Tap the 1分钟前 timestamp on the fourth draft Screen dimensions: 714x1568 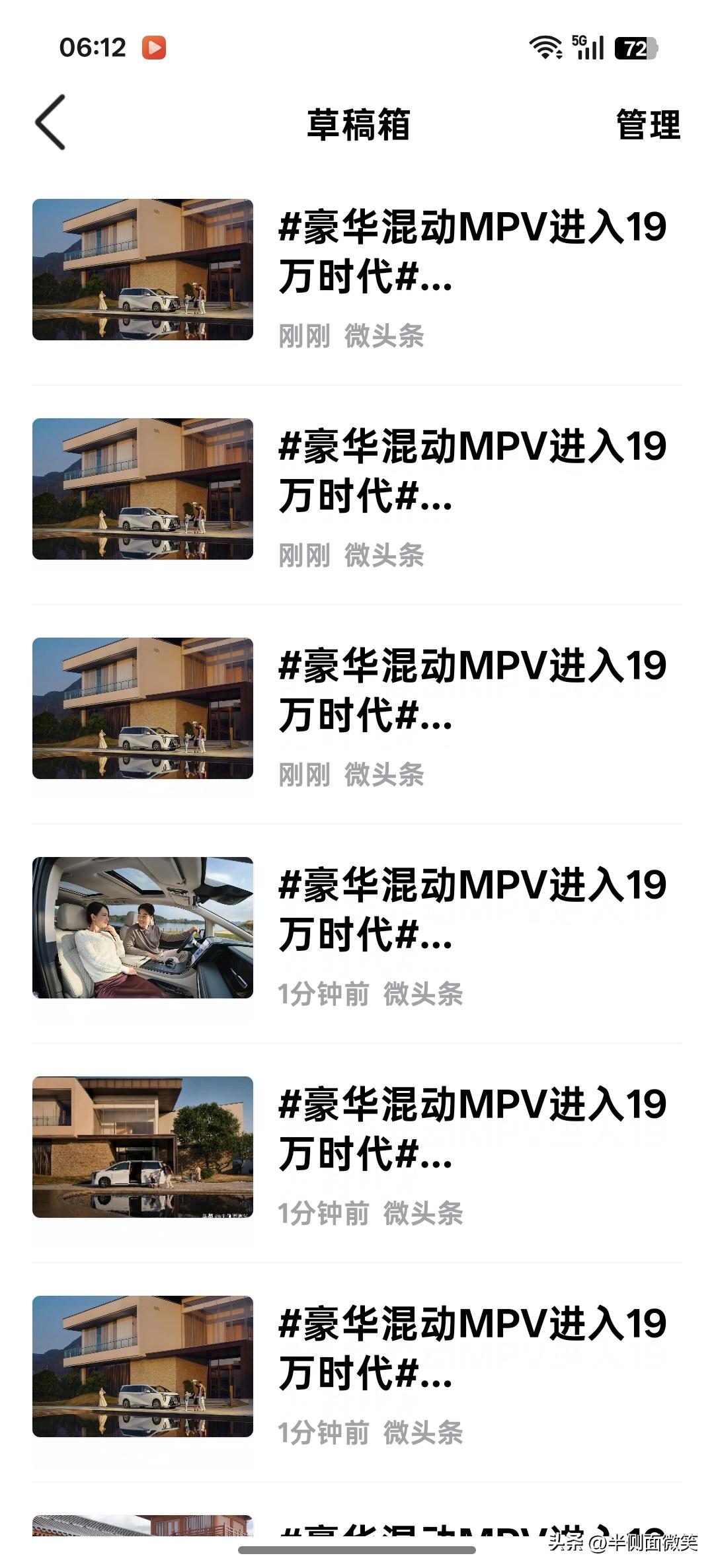pos(324,994)
